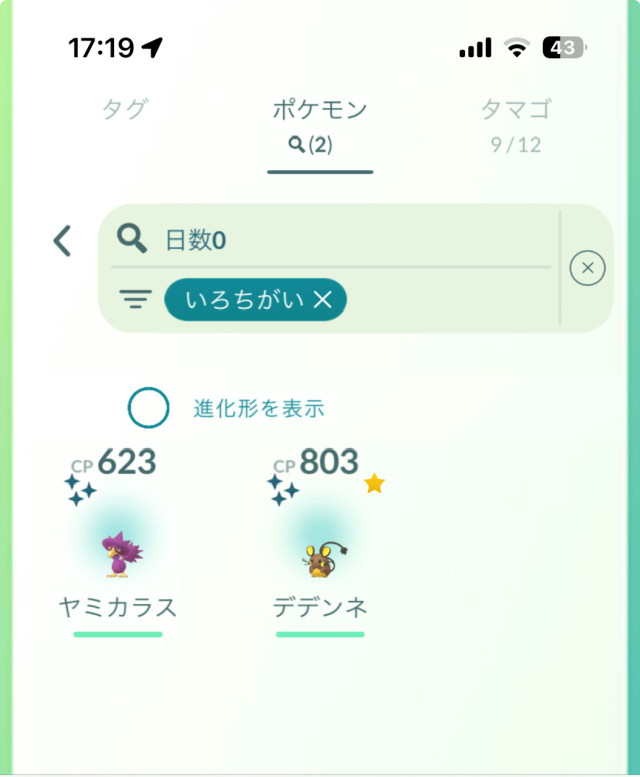
Task: Open the filter options icon
Action: pos(136,299)
